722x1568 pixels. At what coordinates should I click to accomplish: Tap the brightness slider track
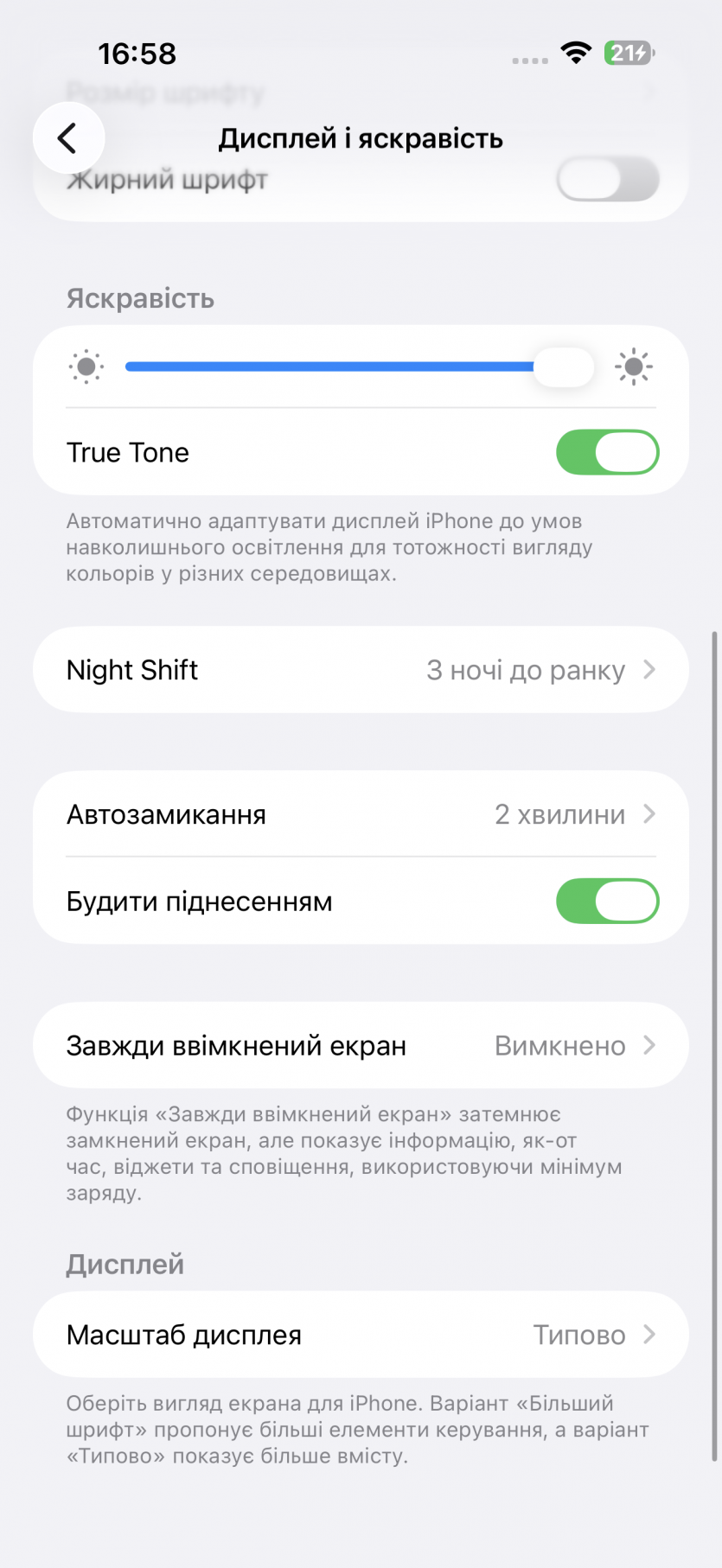(x=346, y=367)
